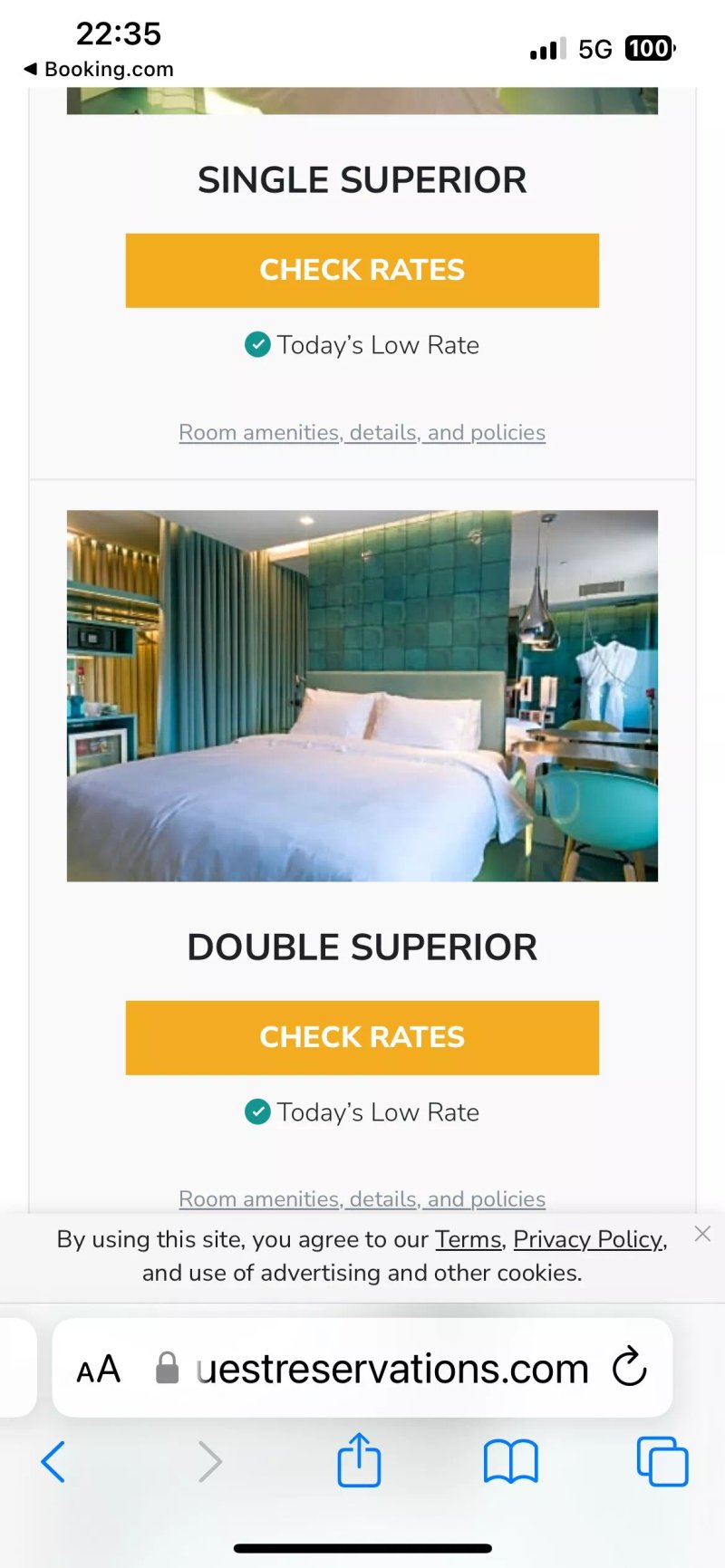This screenshot has width=725, height=1568.
Task: Tap the address bar URL
Action: [x=391, y=1369]
